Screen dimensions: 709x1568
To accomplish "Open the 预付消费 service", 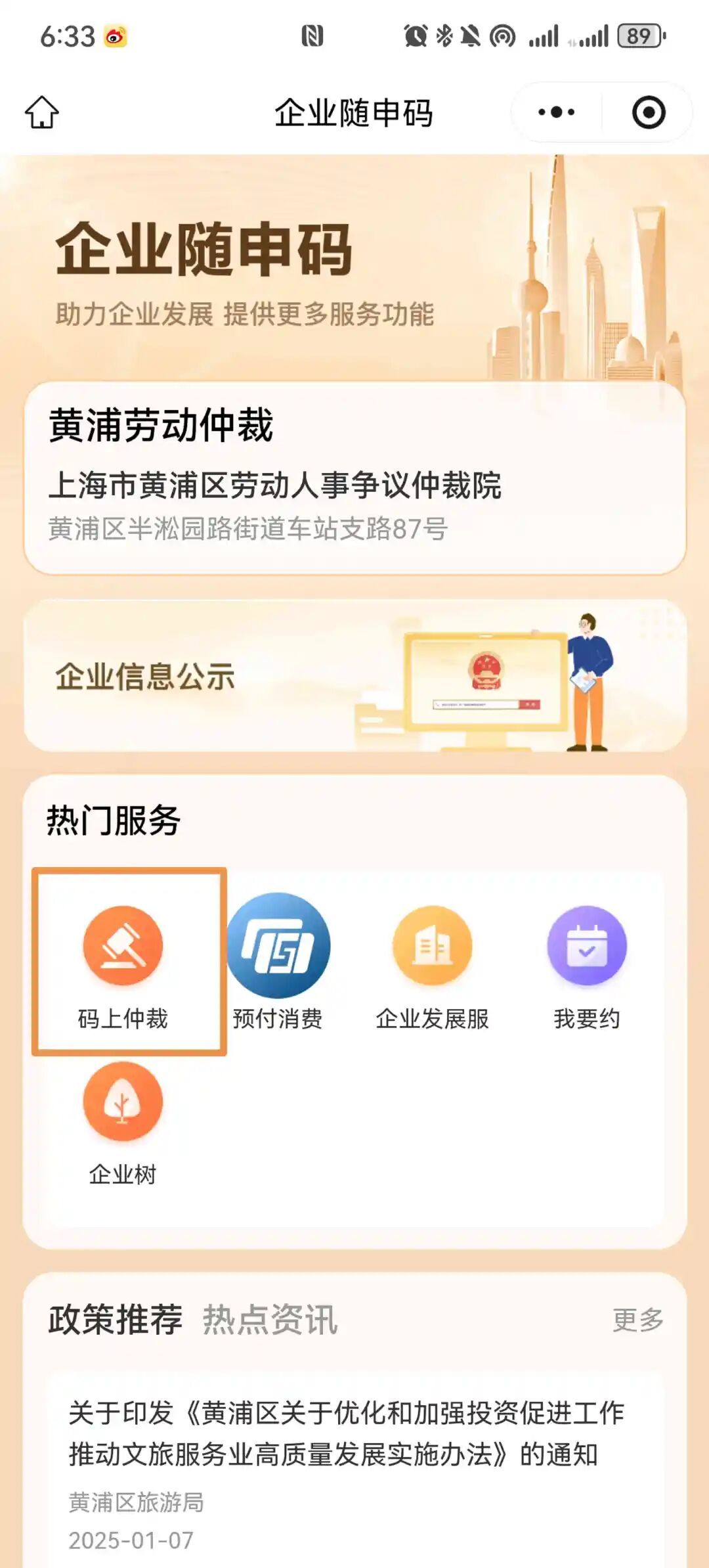I will [278, 962].
